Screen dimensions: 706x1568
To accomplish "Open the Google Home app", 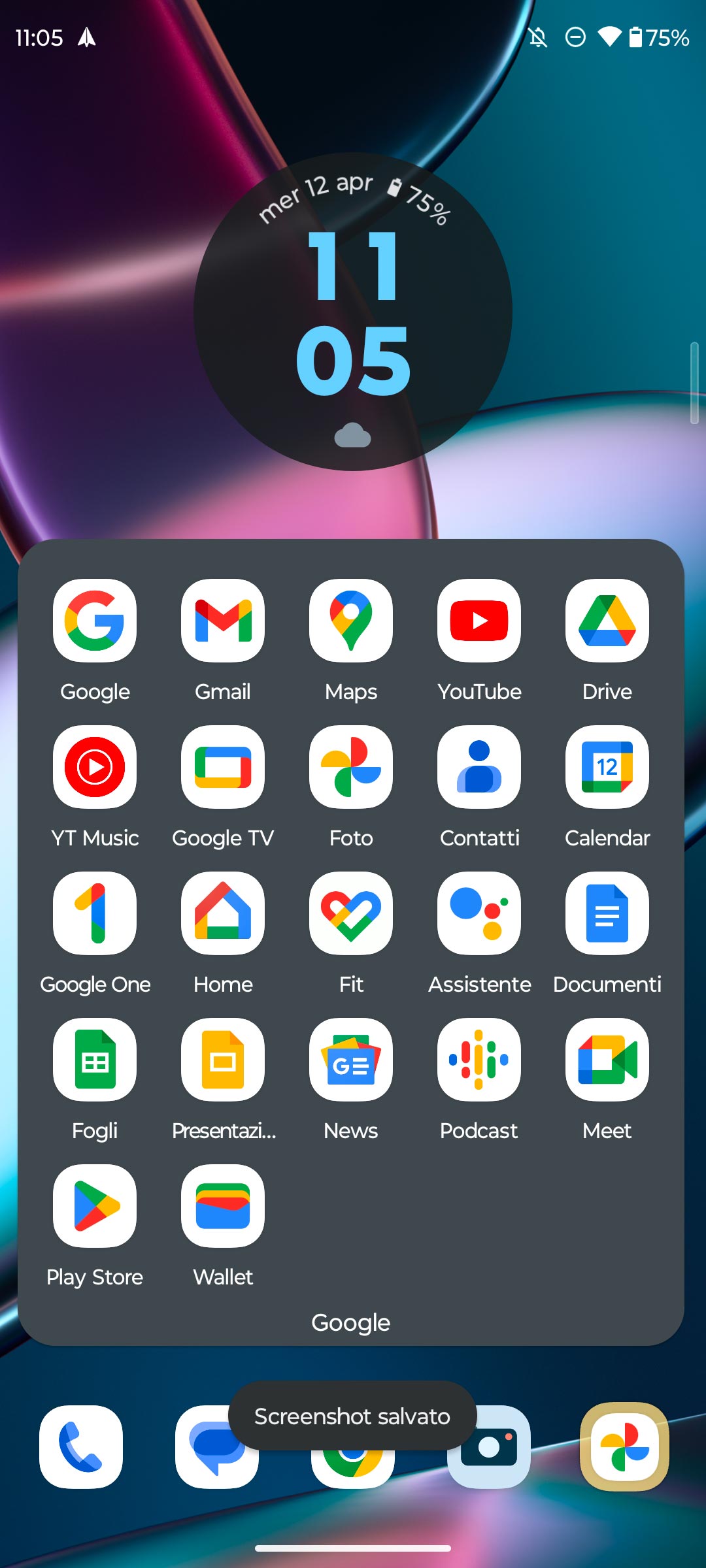I will 223,913.
